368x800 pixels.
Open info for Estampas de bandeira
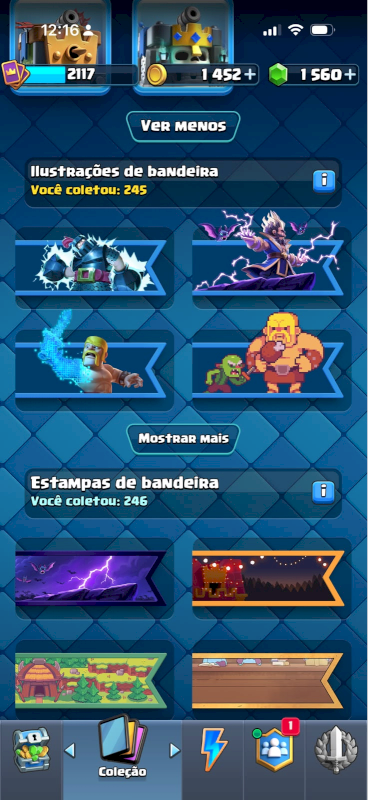(x=324, y=492)
